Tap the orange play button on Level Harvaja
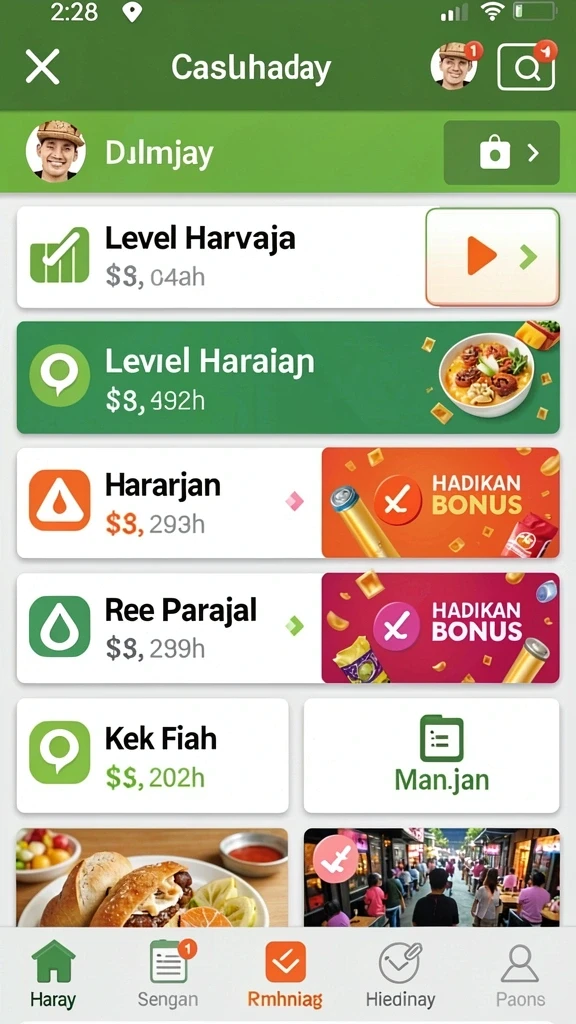576x1024 pixels. click(492, 257)
